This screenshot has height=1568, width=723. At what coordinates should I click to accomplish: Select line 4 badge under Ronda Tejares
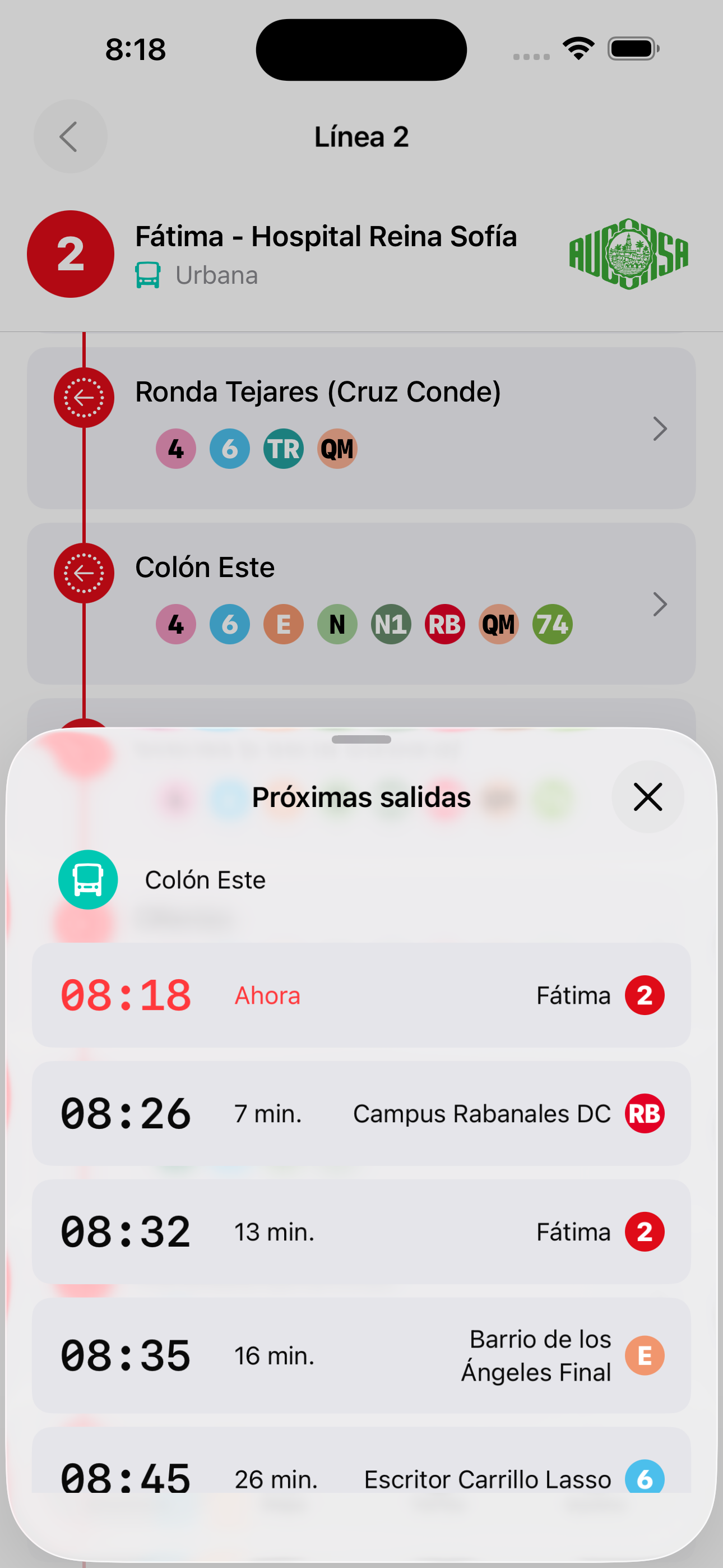(x=175, y=449)
